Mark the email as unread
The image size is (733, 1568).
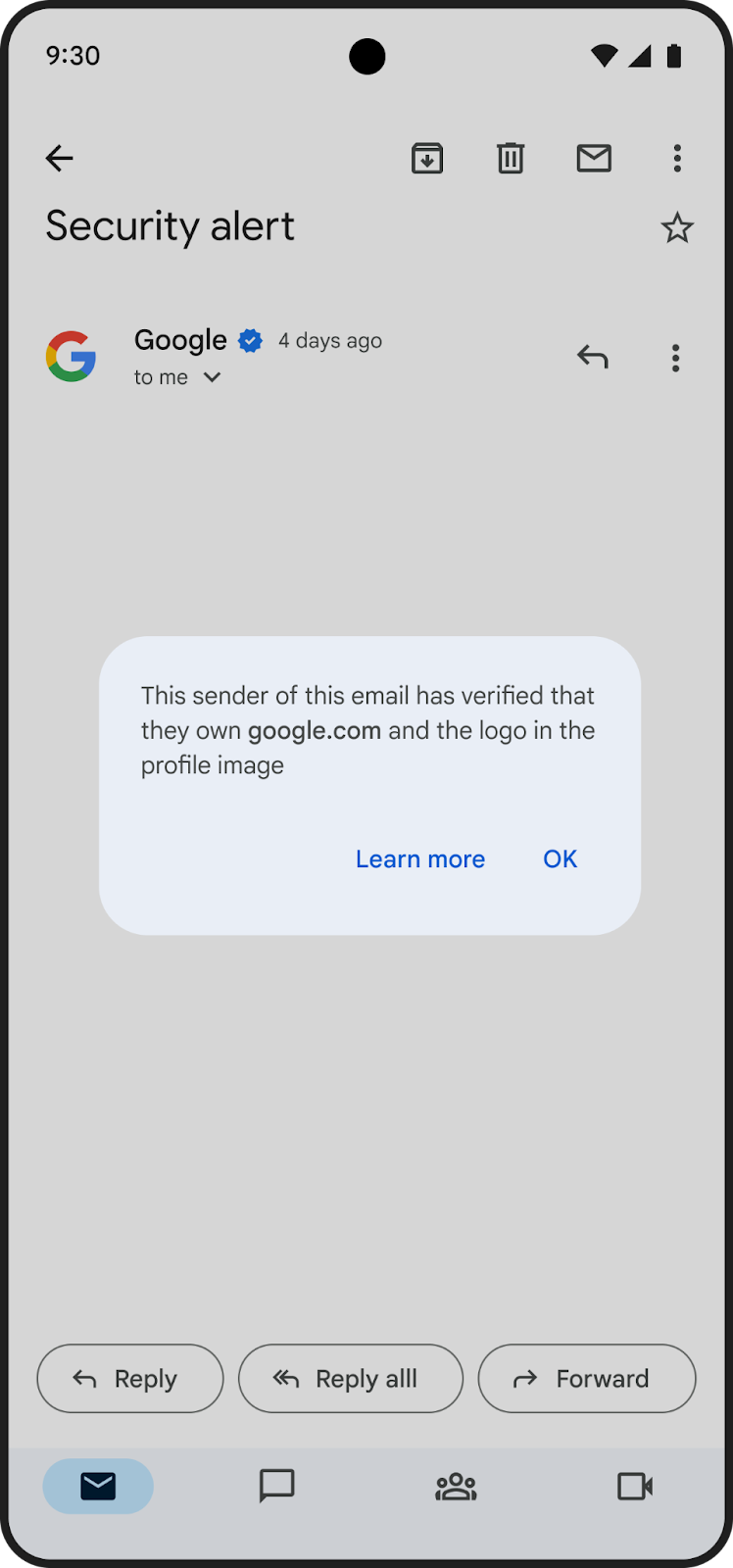tap(594, 158)
